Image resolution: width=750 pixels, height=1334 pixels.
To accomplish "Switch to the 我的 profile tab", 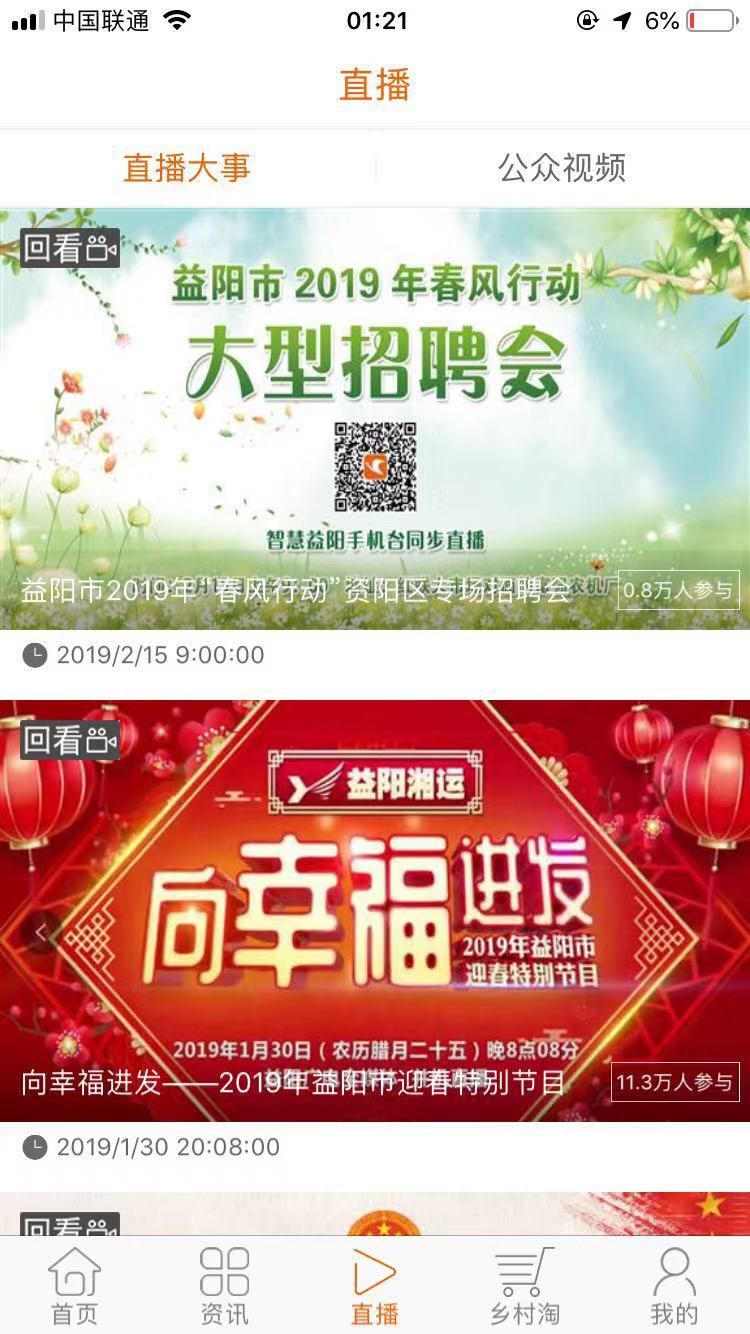I will click(x=674, y=1285).
